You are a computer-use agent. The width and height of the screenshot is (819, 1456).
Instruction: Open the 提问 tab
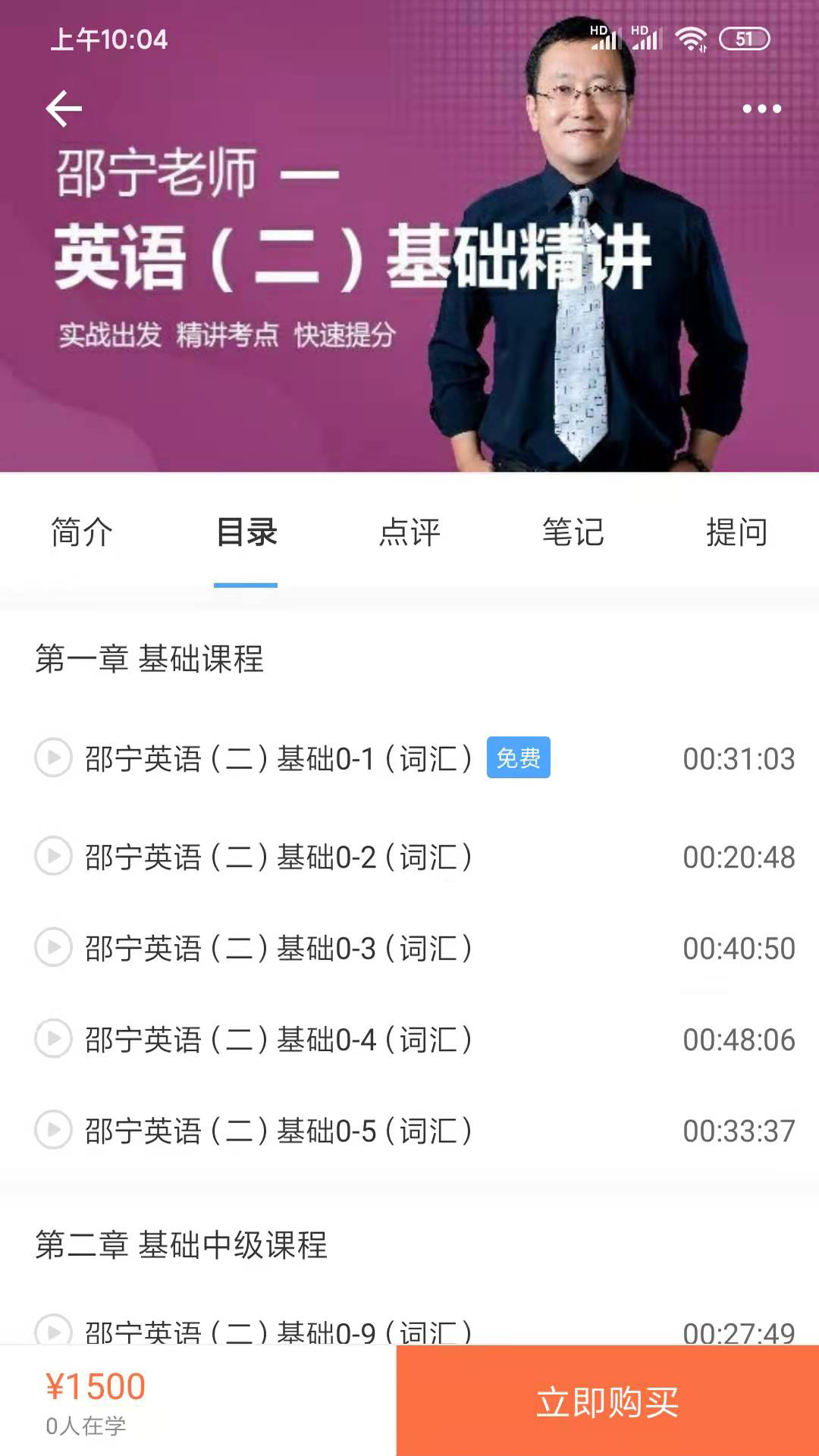tap(736, 533)
